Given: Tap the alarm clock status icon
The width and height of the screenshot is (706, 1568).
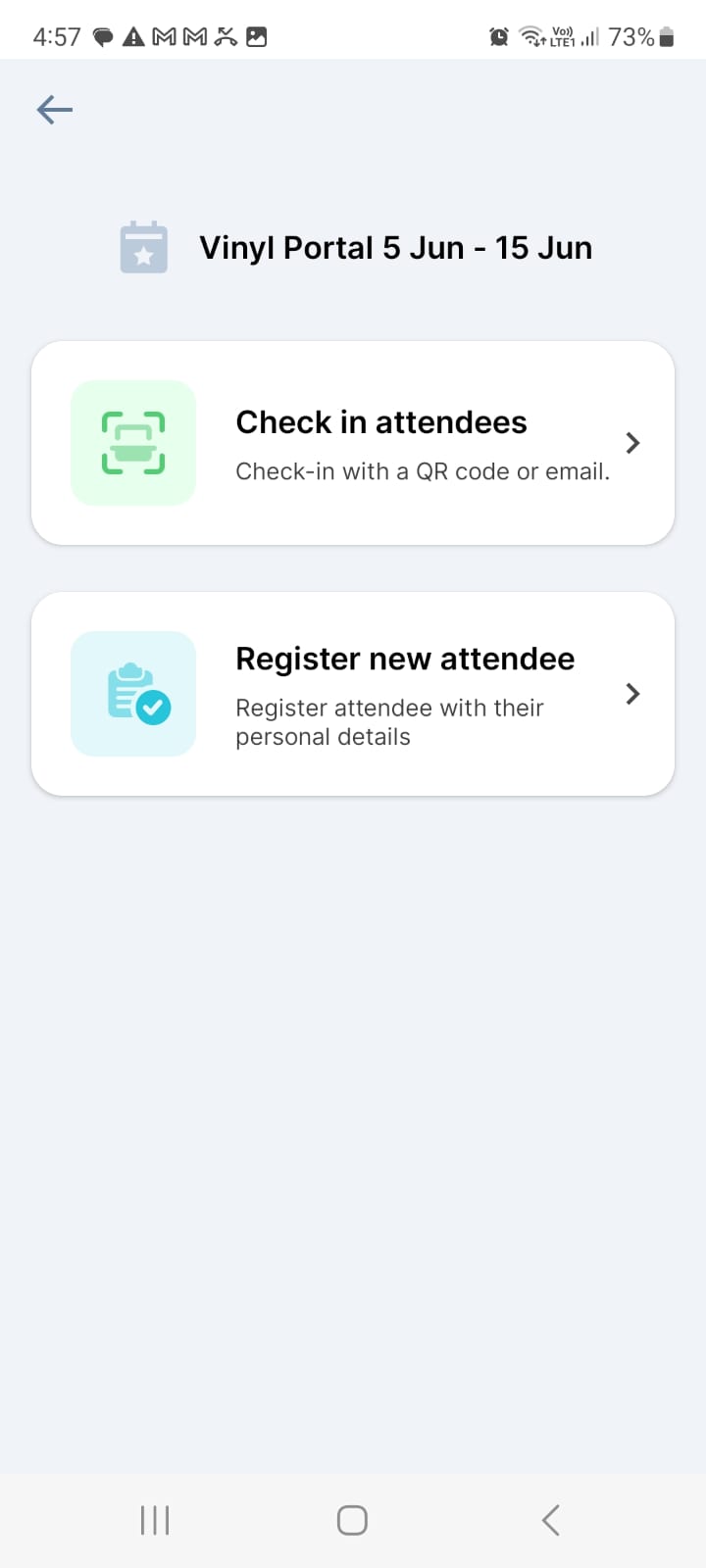Looking at the screenshot, I should pos(498,35).
